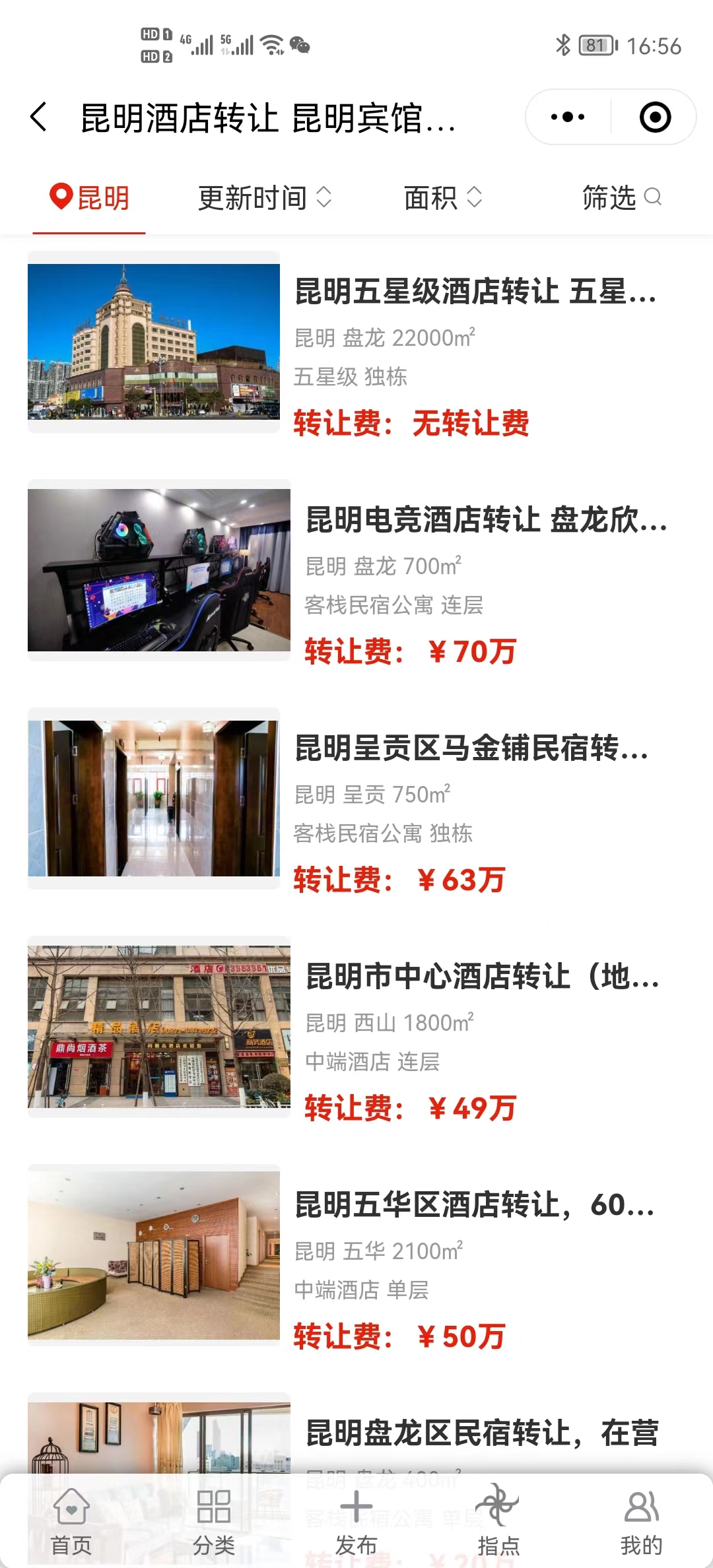
Task: Open the 昆明盘龙区民宿转让 listing
Action: tap(482, 1432)
